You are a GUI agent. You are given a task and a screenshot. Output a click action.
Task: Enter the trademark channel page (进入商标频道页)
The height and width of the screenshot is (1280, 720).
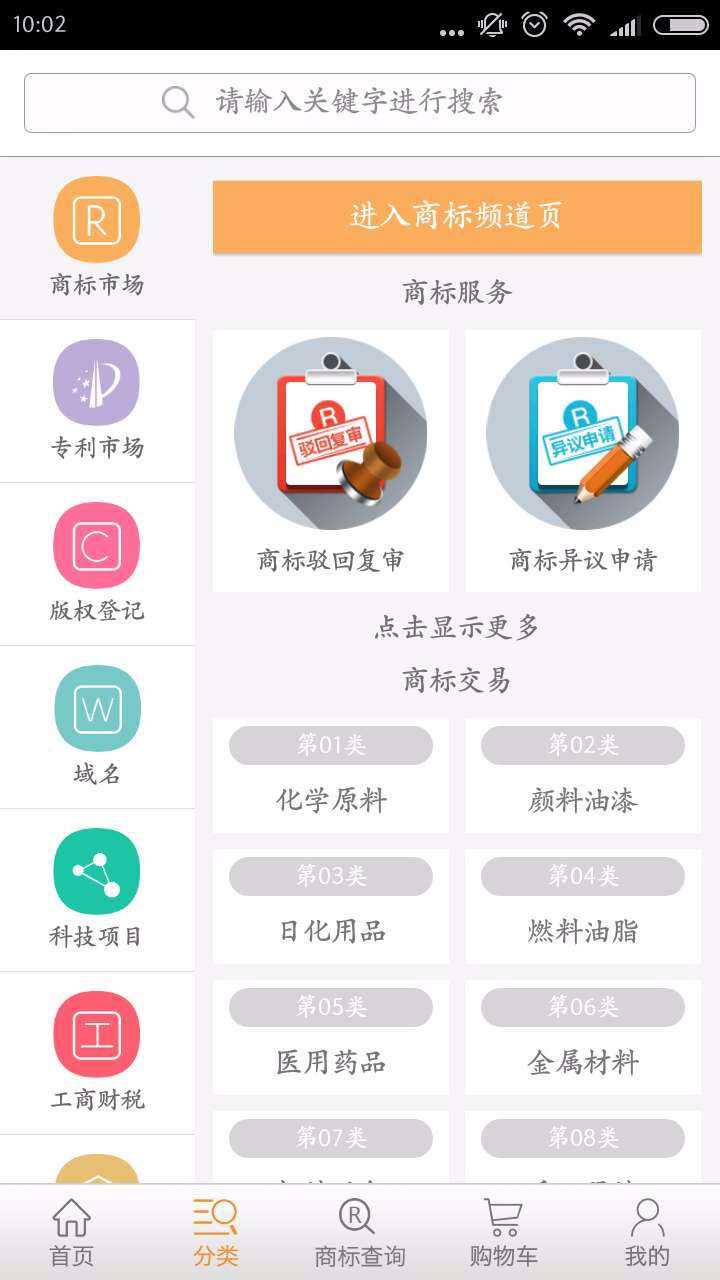point(457,216)
